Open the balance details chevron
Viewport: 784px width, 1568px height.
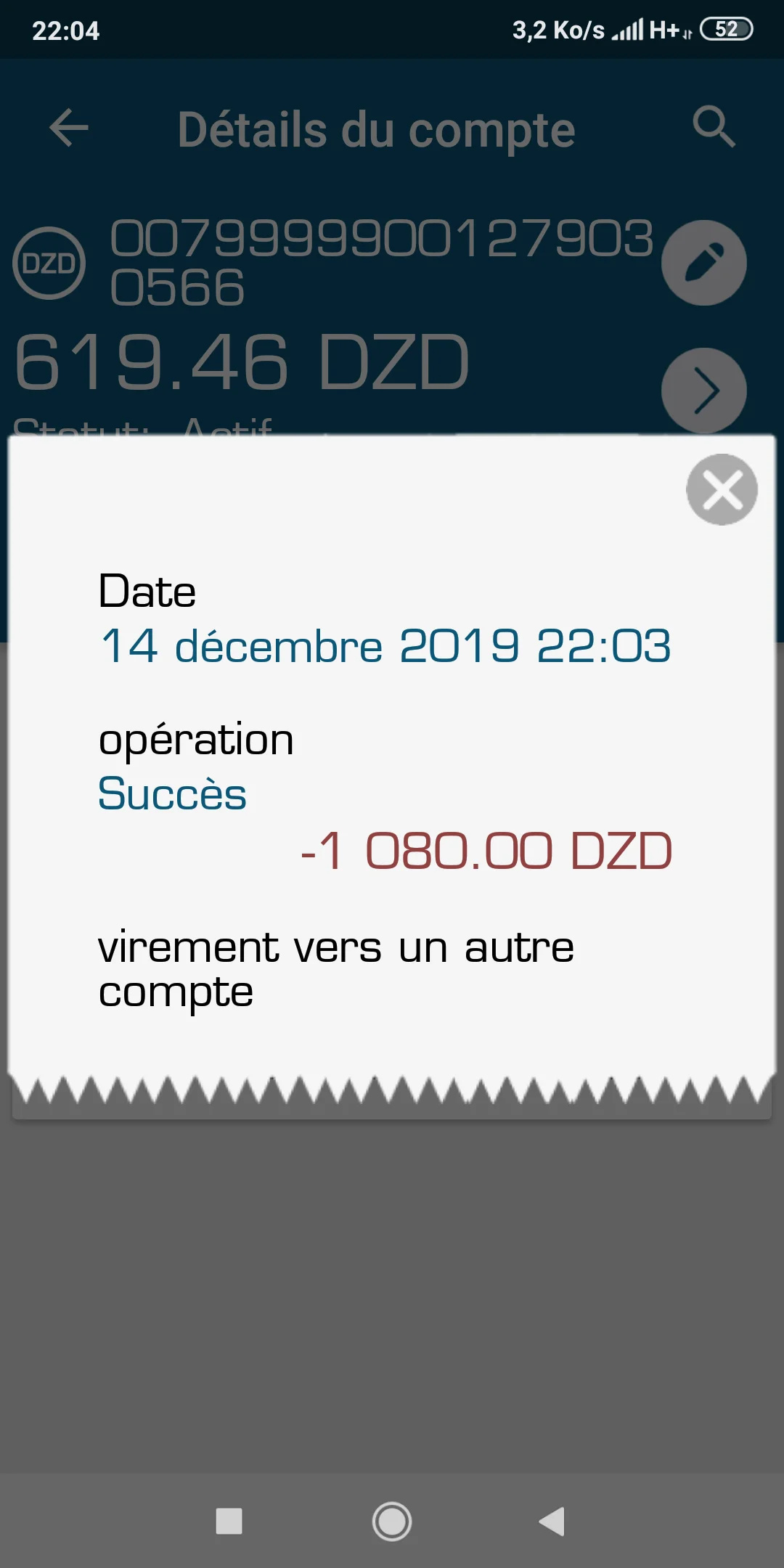[703, 391]
